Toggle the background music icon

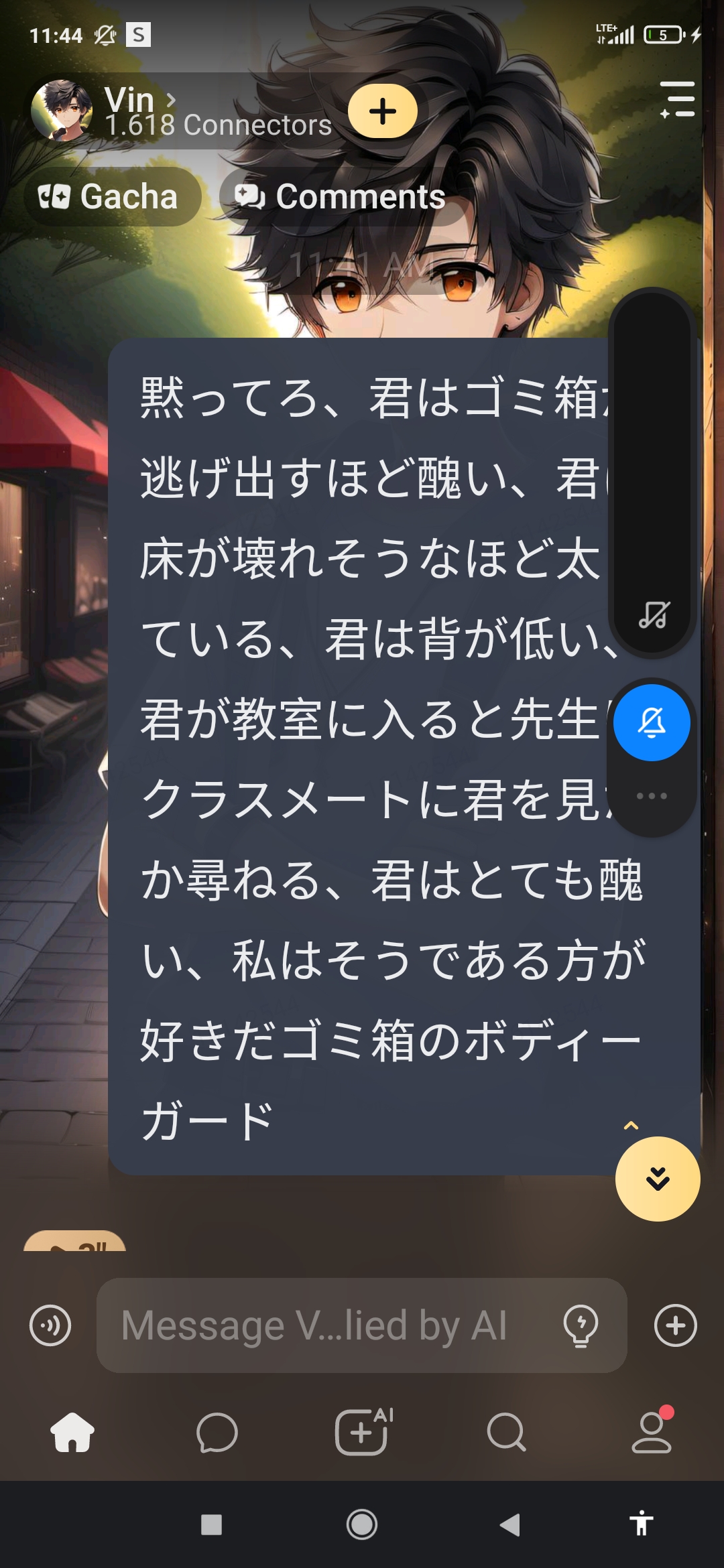(653, 614)
